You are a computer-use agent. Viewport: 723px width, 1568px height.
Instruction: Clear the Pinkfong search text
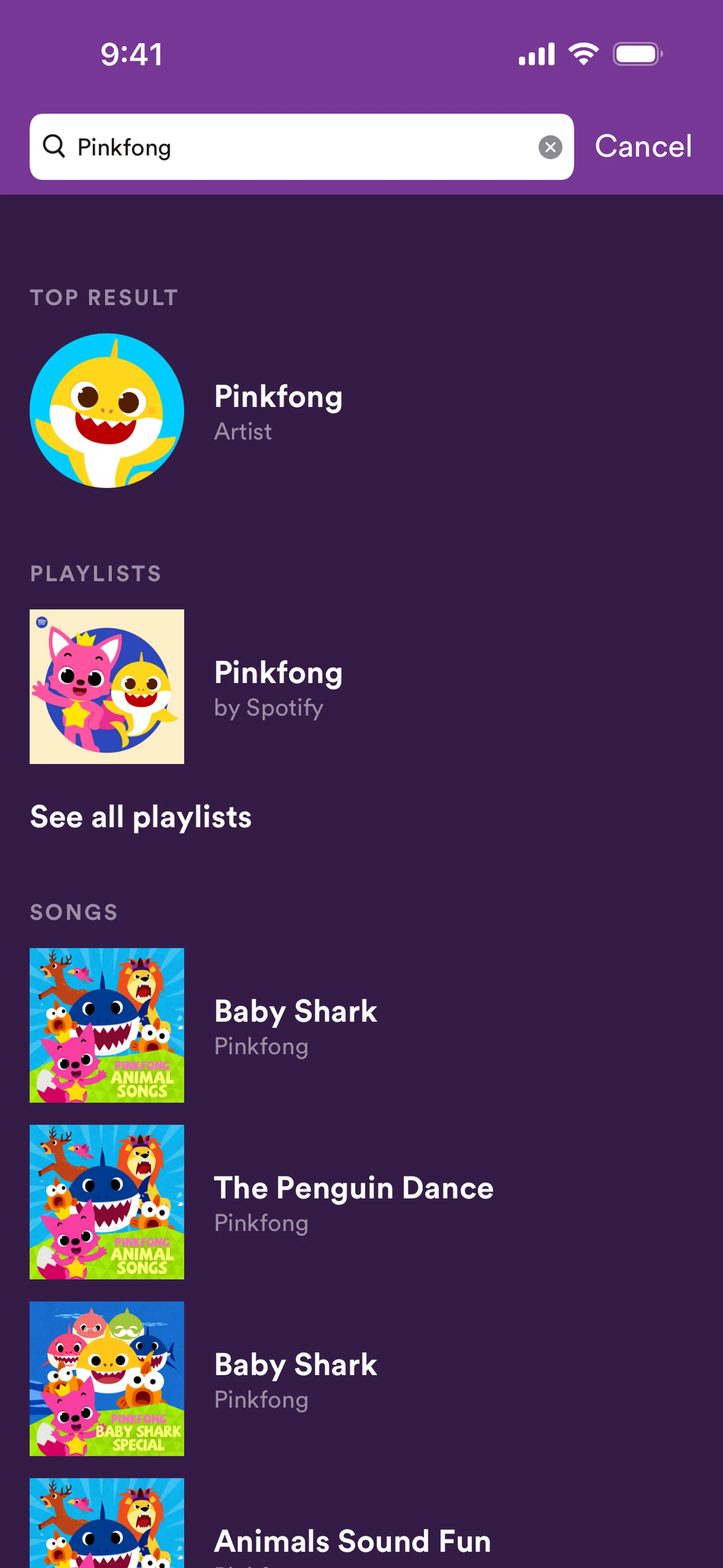[x=550, y=147]
